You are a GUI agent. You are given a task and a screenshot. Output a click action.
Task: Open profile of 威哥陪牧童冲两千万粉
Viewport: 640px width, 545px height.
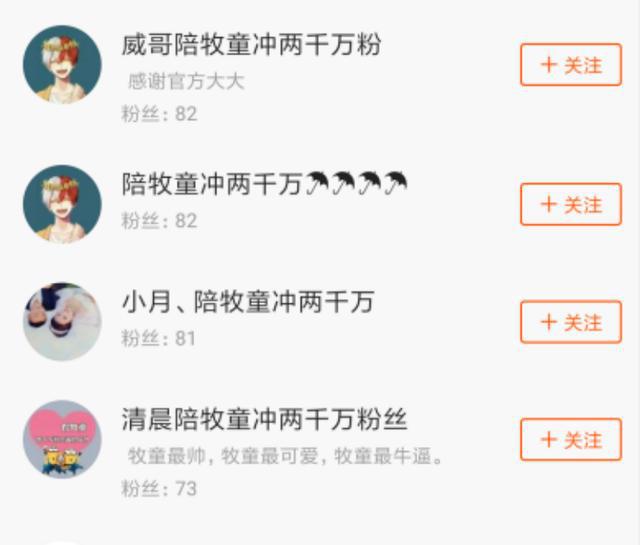click(x=251, y=45)
